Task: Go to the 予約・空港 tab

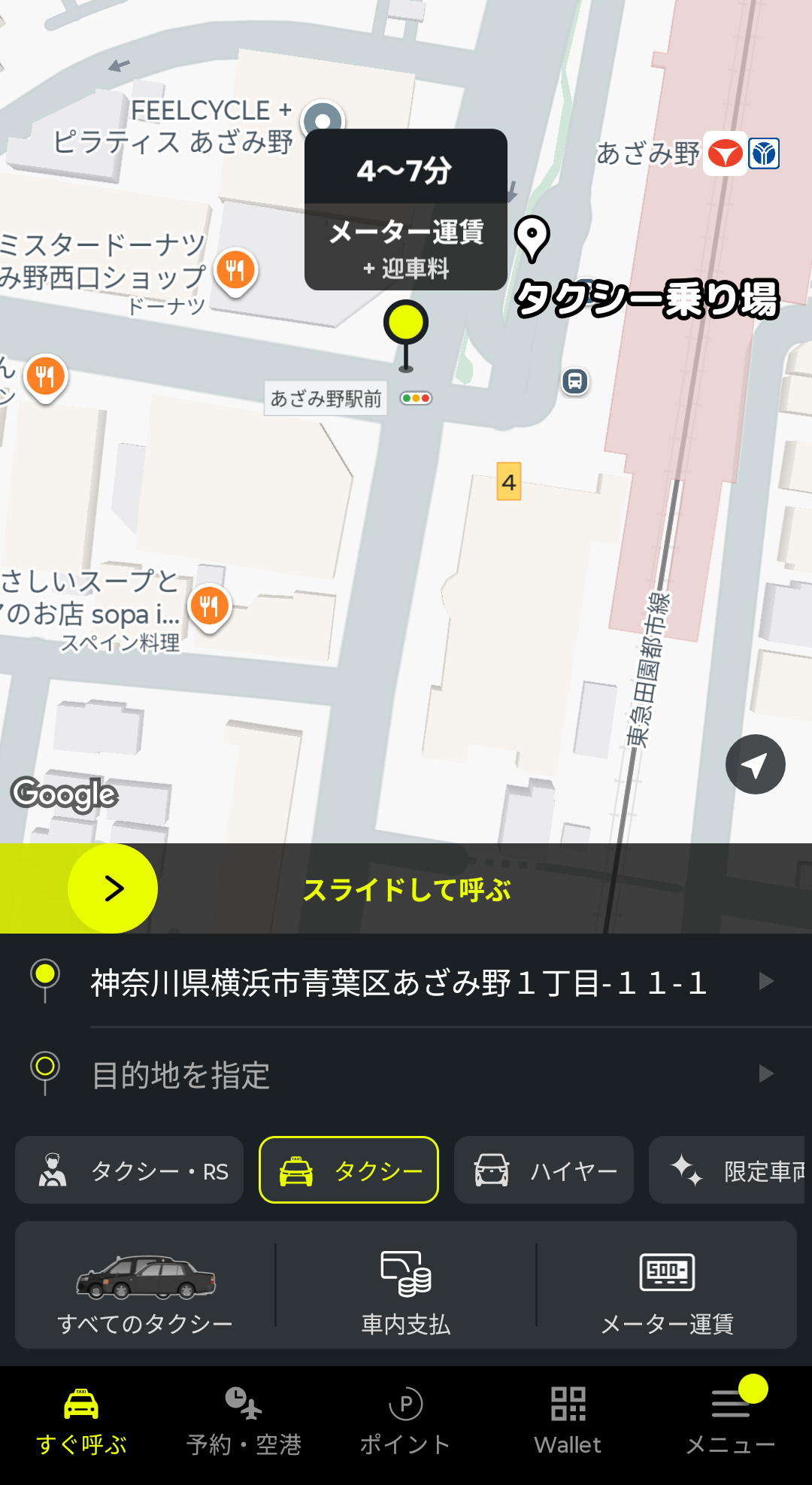Action: (244, 1422)
